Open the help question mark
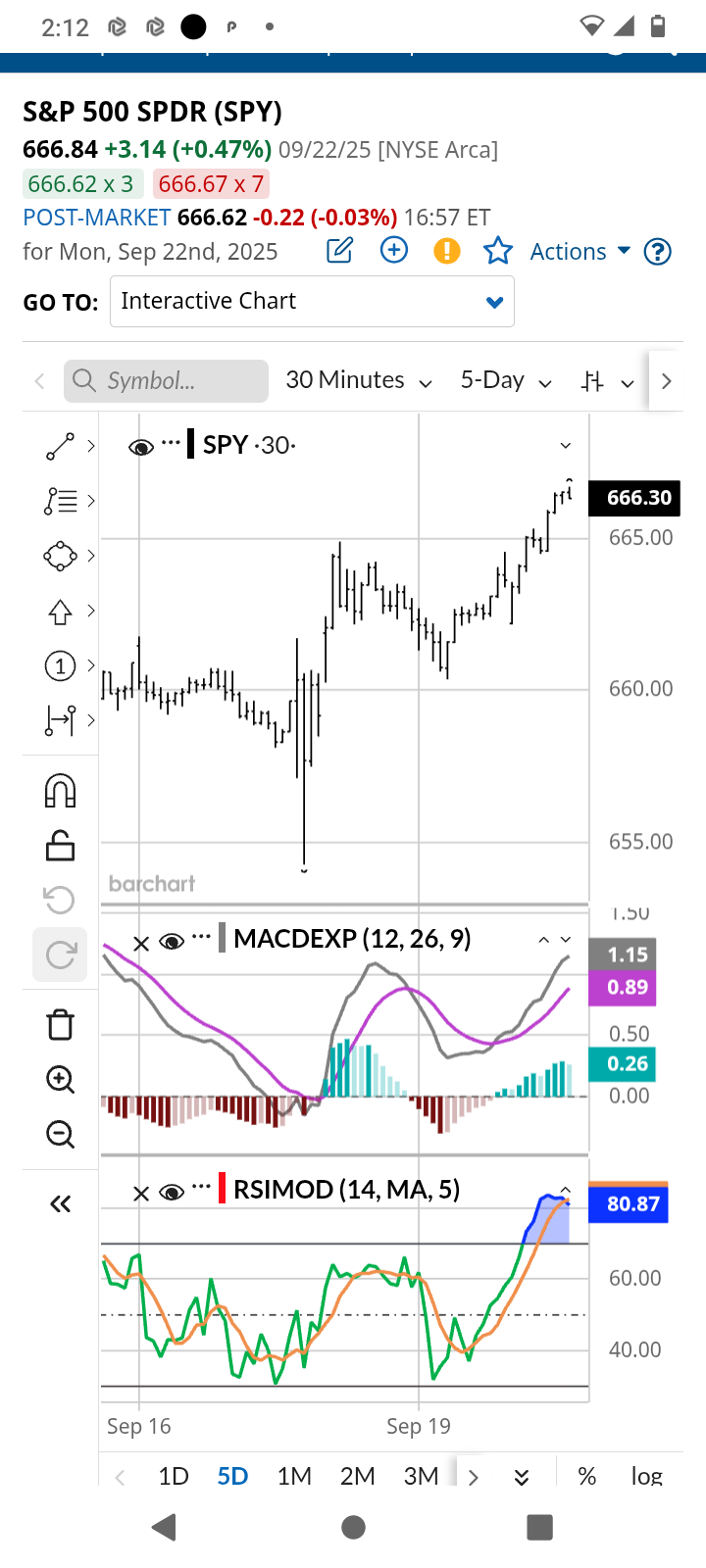Image resolution: width=706 pixels, height=1568 pixels. pos(657,252)
